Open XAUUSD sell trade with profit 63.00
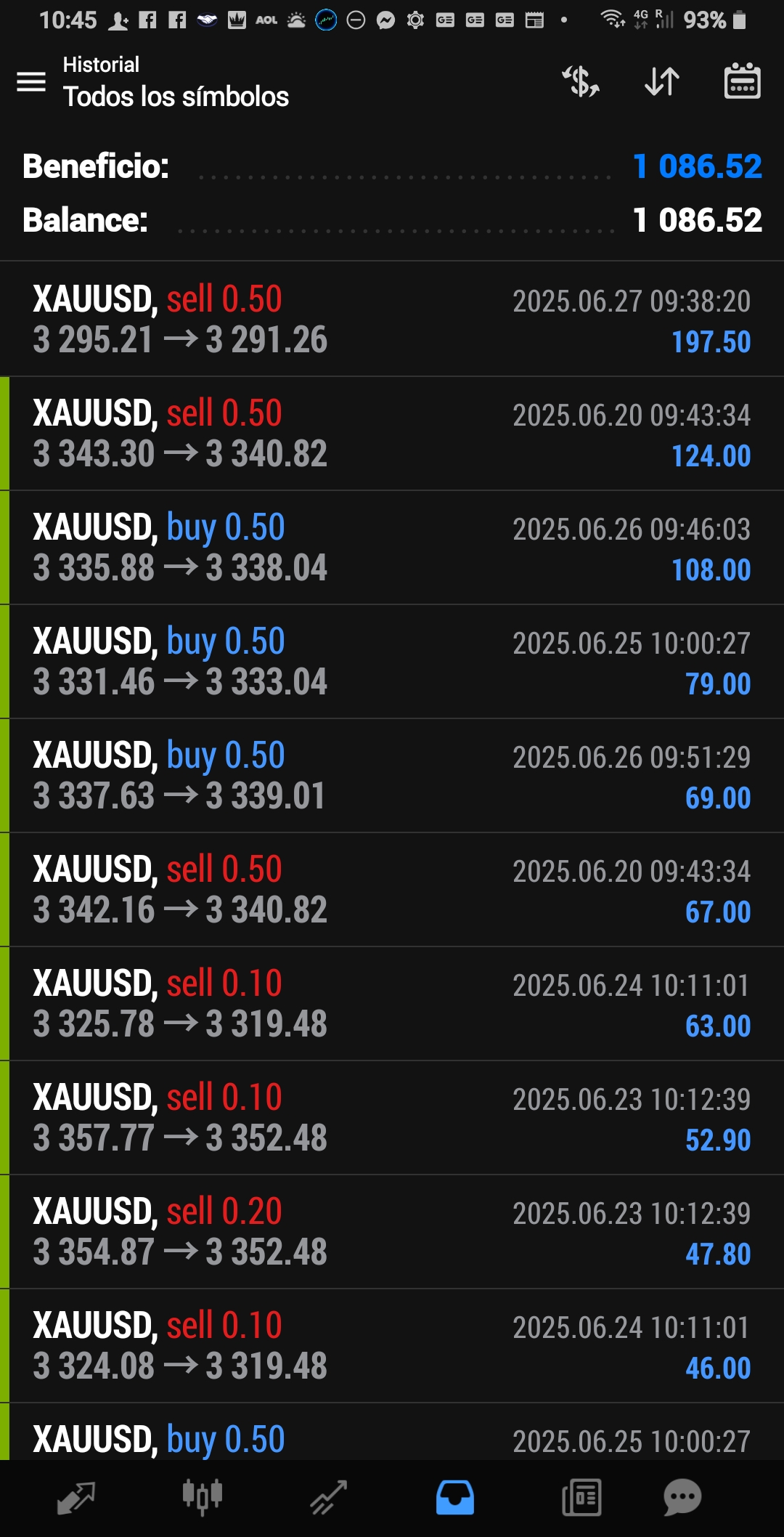The height and width of the screenshot is (1537, 784). click(392, 1004)
